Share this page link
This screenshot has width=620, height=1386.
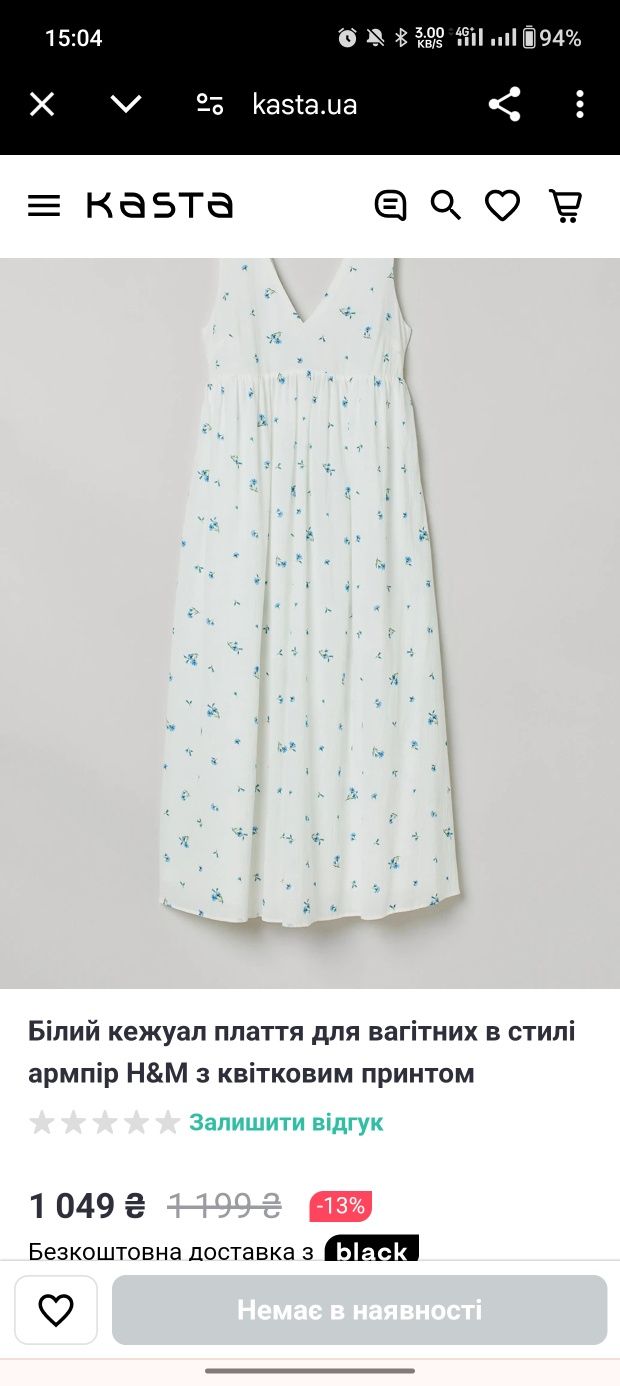coord(504,104)
